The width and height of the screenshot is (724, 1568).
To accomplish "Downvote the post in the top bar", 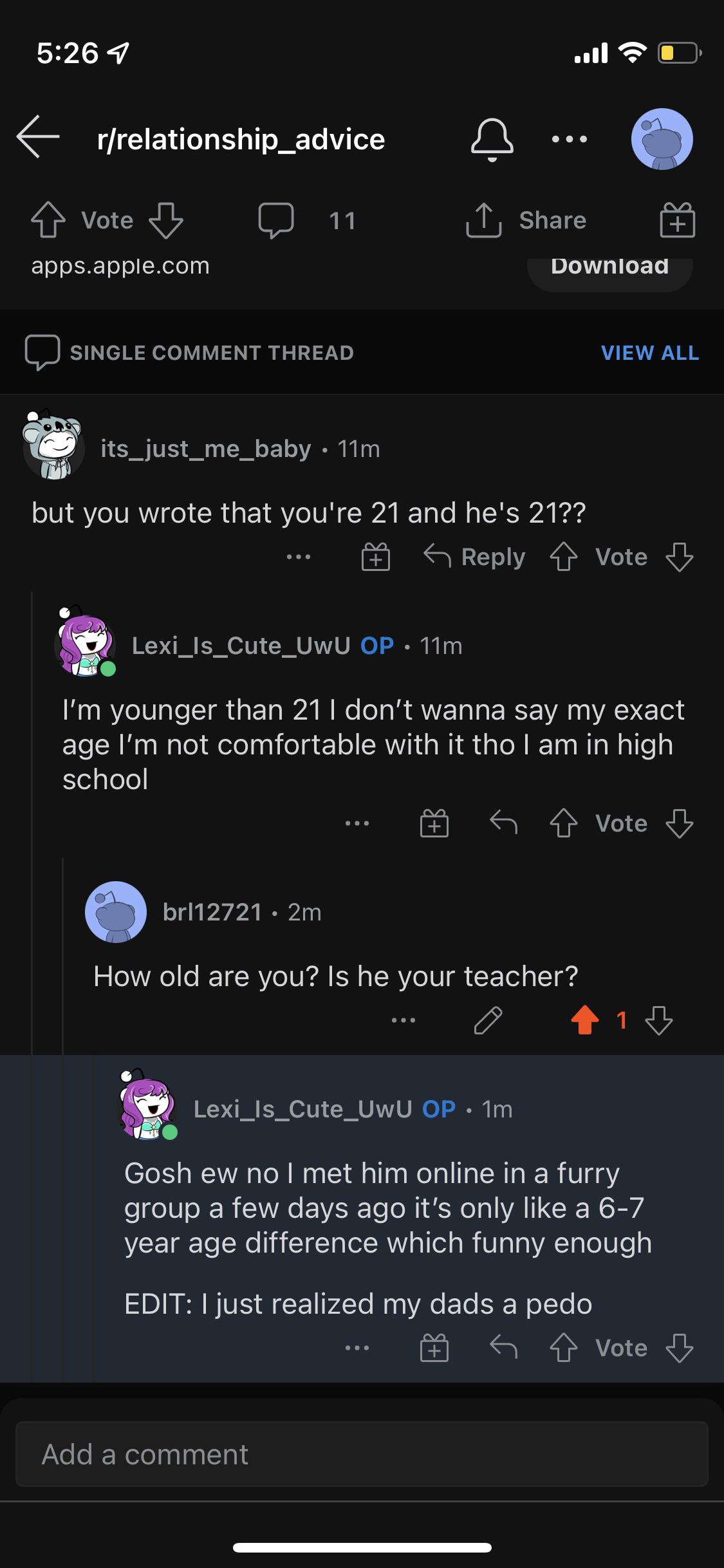I will point(166,221).
